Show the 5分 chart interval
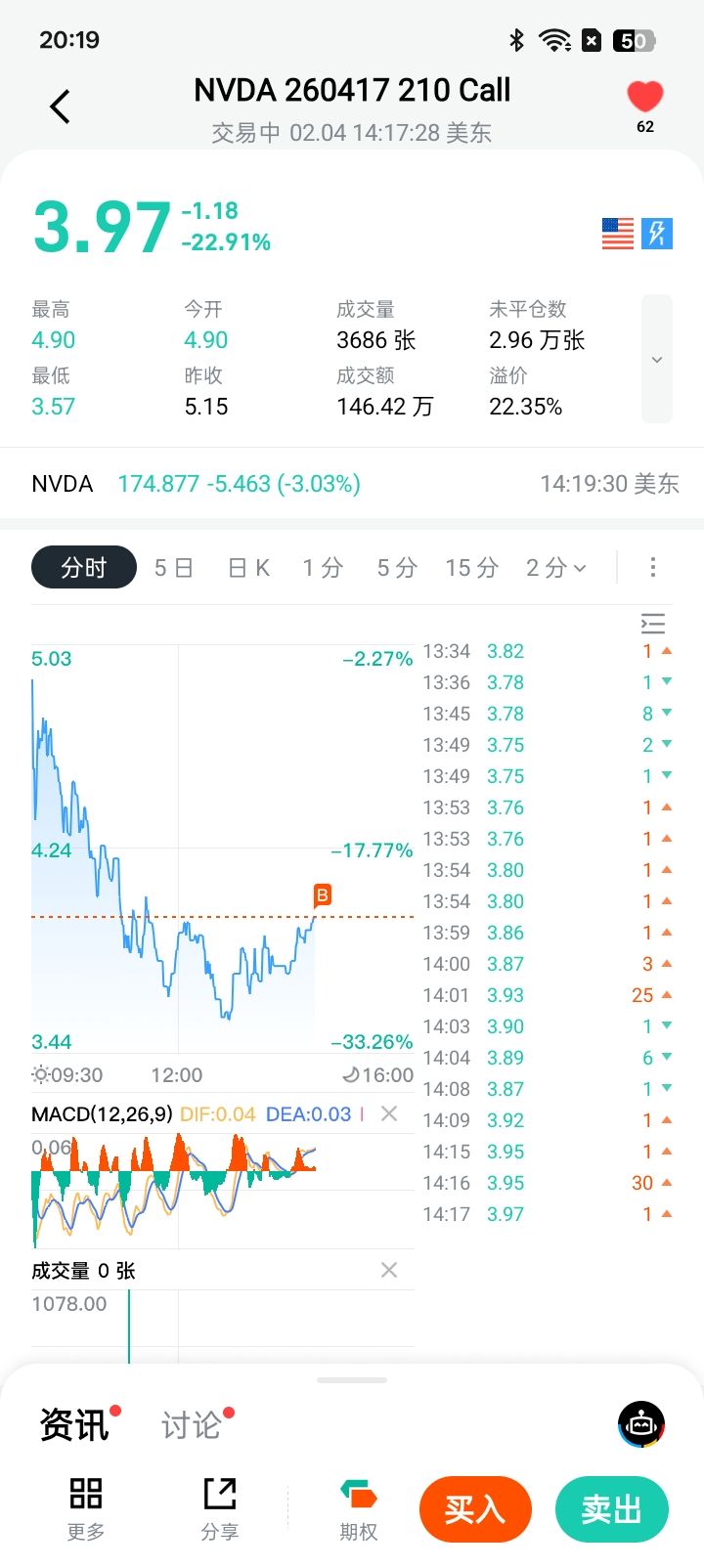 [x=397, y=568]
